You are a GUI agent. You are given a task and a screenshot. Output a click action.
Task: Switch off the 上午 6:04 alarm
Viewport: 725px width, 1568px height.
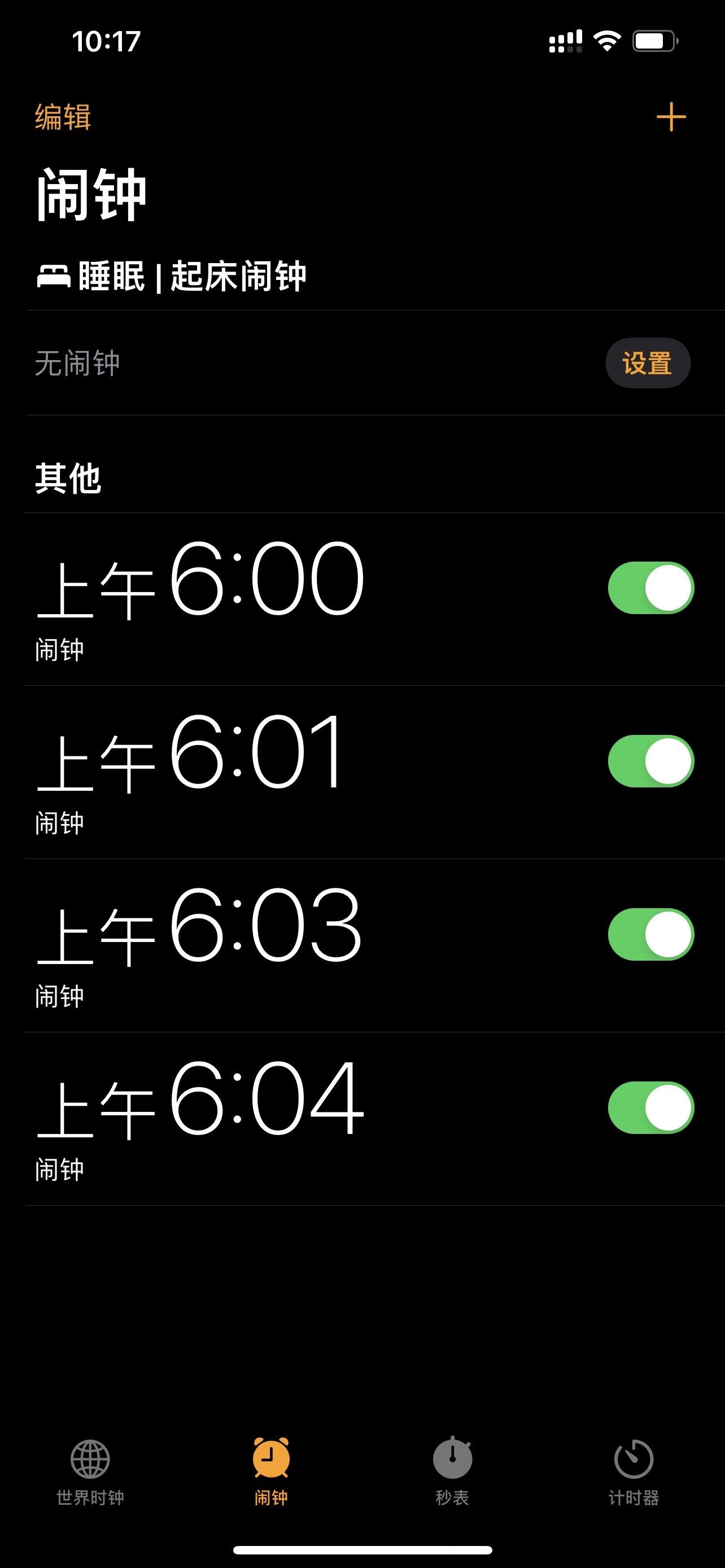tap(650, 1108)
